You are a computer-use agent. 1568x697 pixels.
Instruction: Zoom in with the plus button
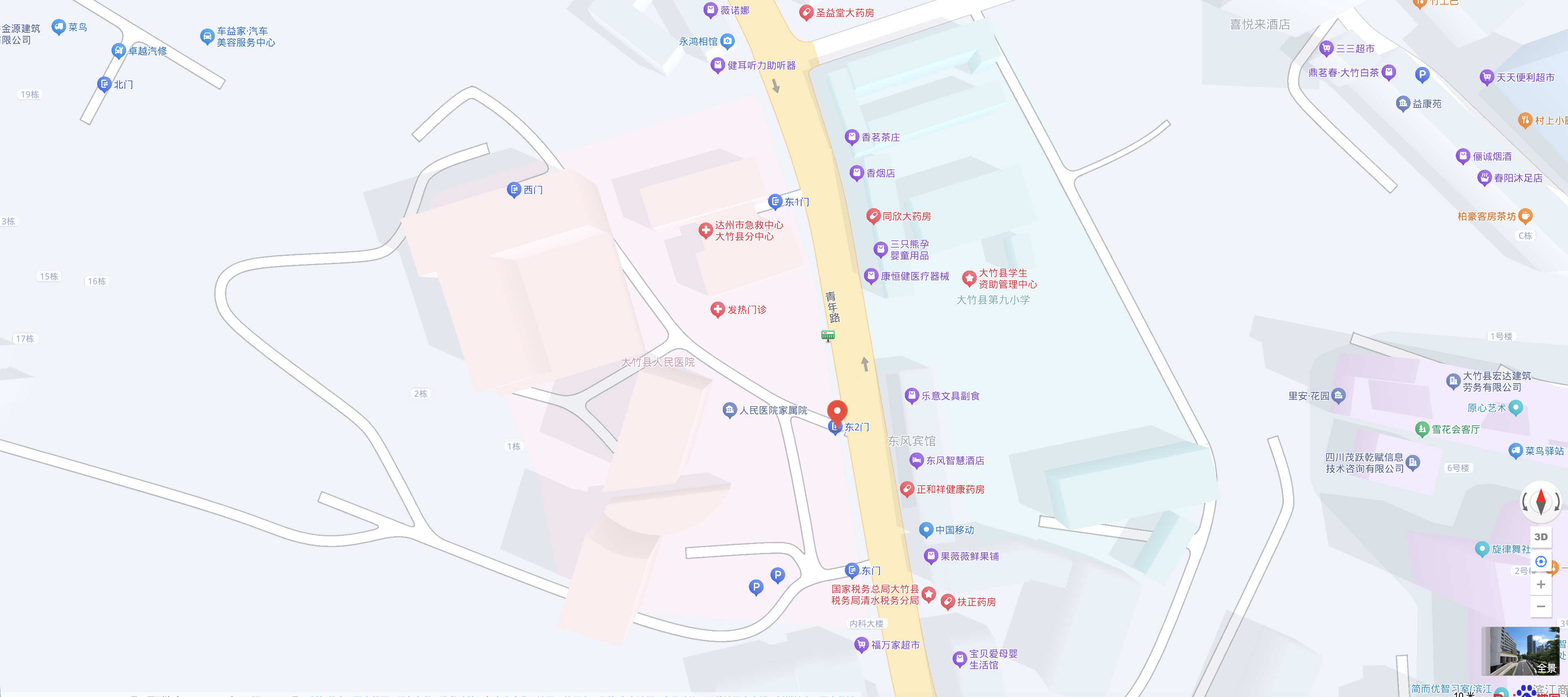coord(1541,584)
